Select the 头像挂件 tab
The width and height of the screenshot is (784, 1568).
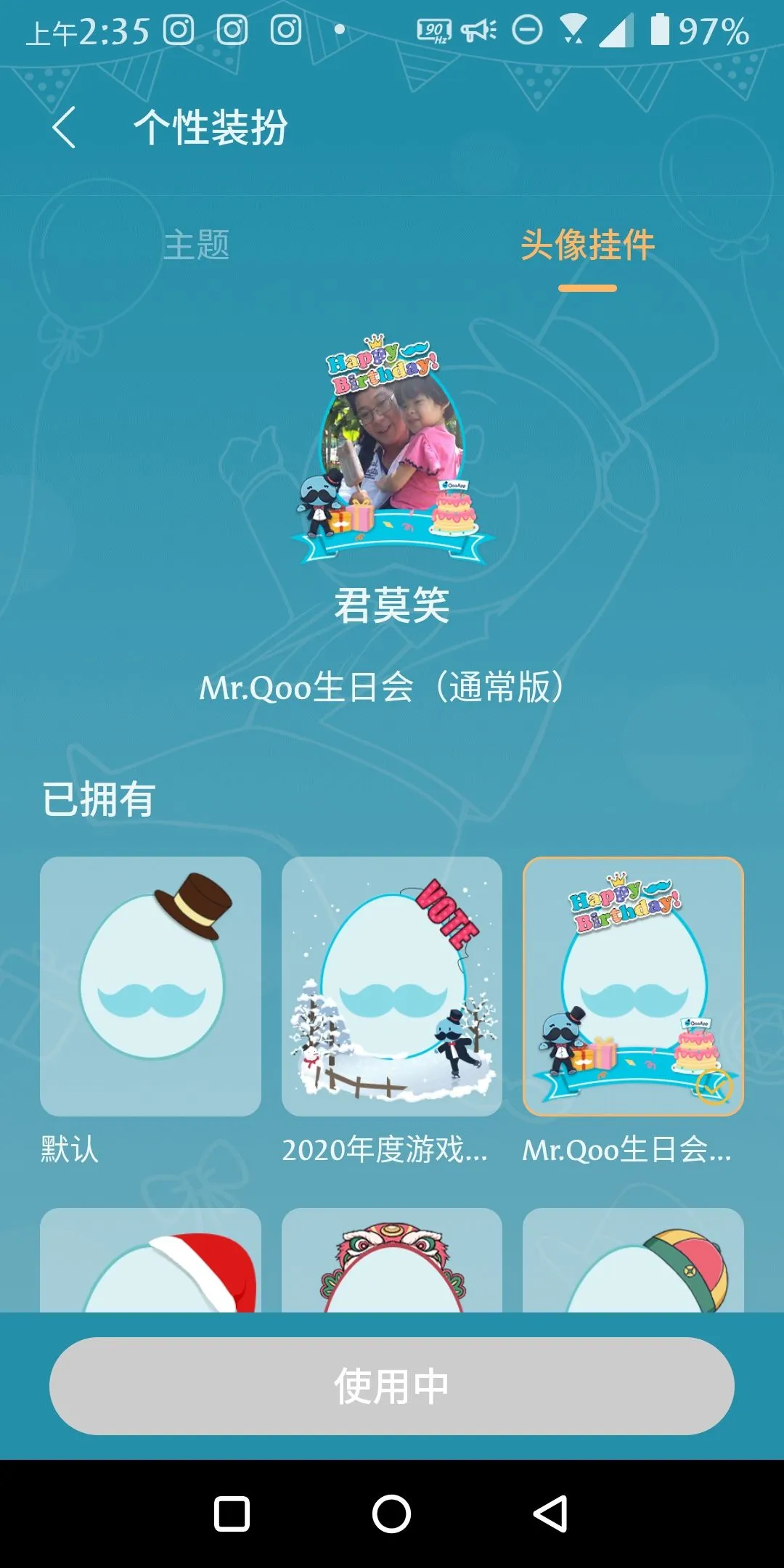coord(587,245)
